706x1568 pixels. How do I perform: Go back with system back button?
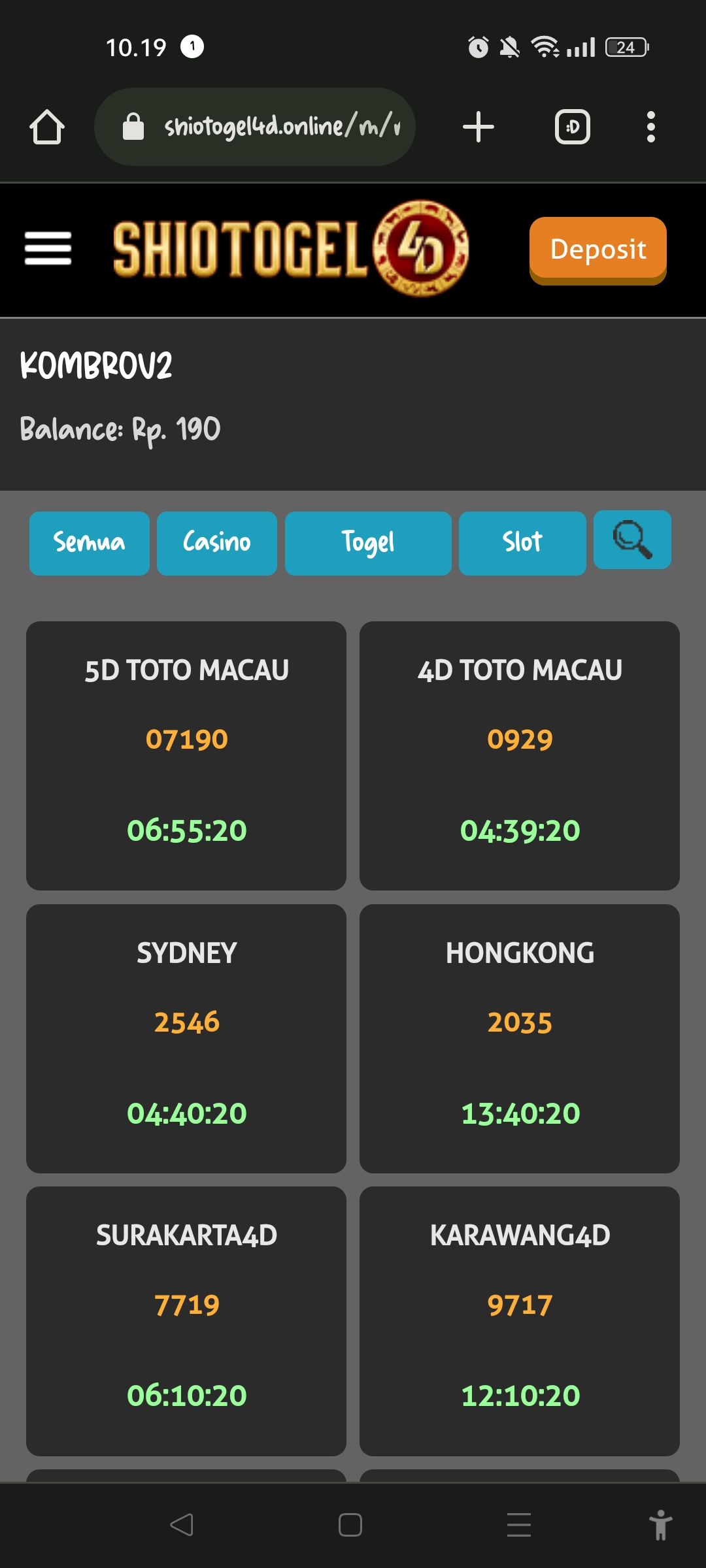click(182, 1525)
